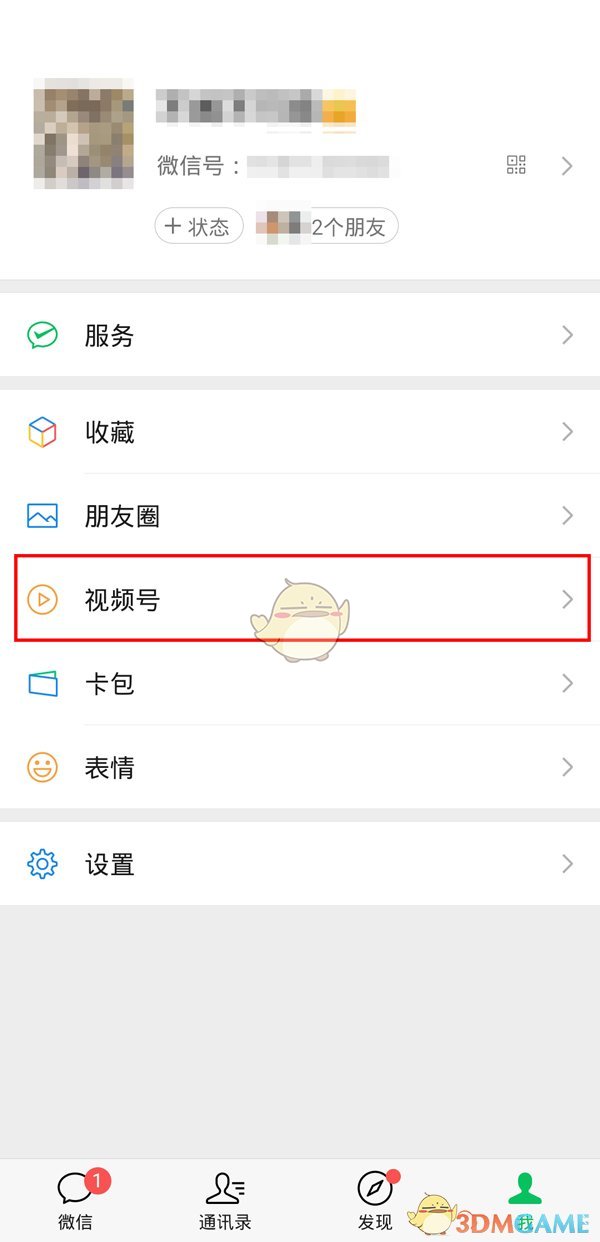Open 卡包 cards and offers
Image resolution: width=600 pixels, height=1242 pixels.
[300, 684]
